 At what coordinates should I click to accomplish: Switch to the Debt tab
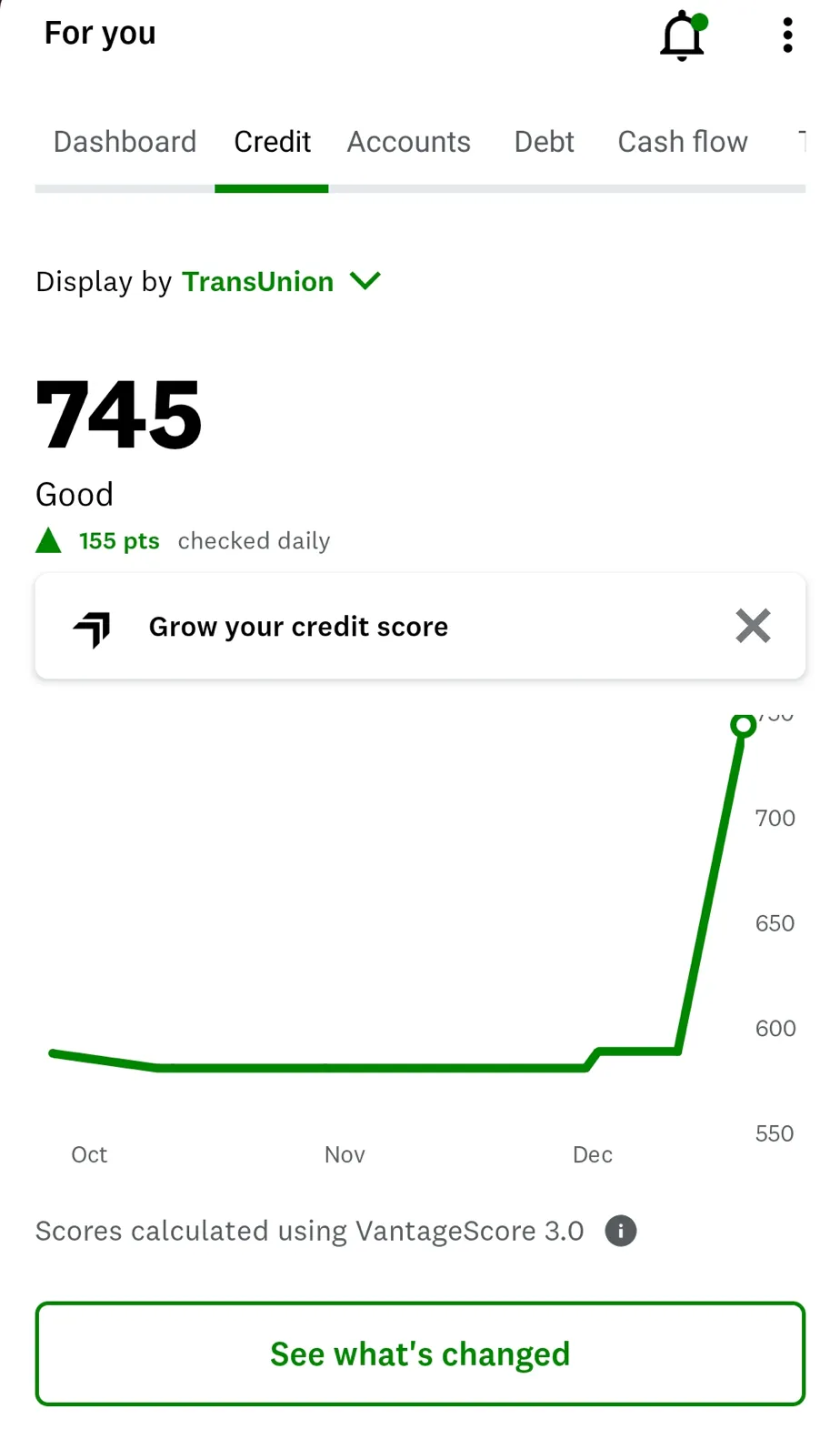544,142
